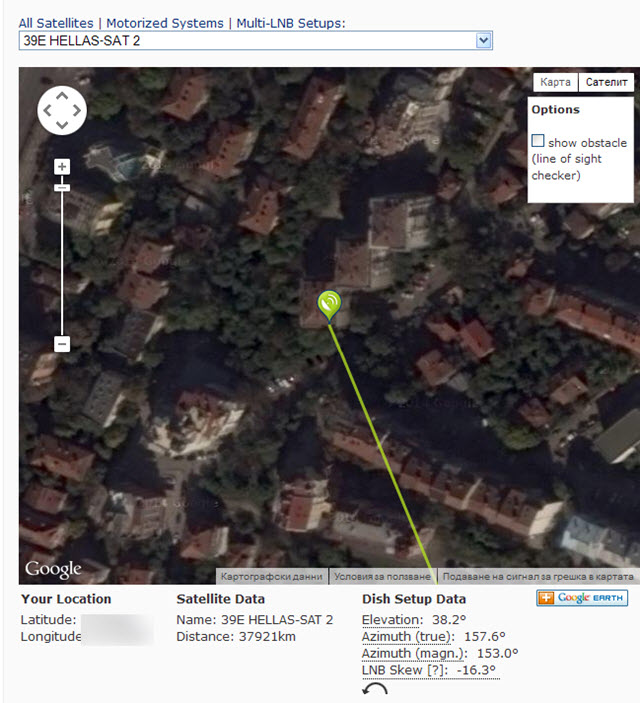Enable the show obstacle checkbox
This screenshot has width=640, height=703.
538,142
